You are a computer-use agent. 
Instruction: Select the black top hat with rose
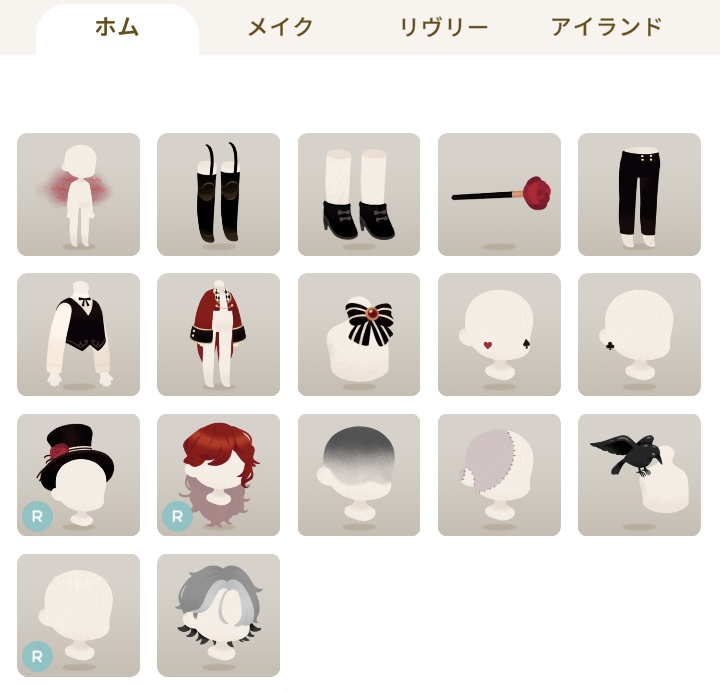78,474
